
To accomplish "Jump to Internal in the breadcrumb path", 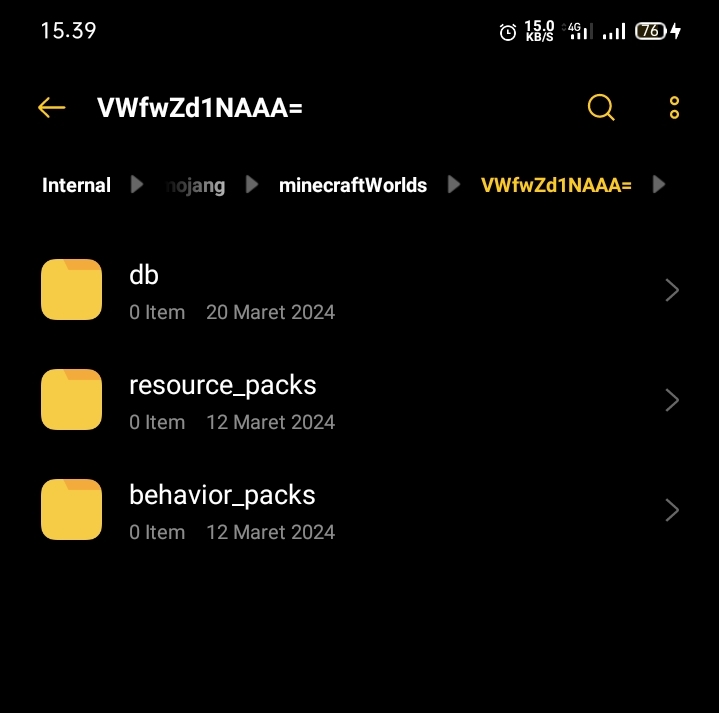I will pos(76,185).
